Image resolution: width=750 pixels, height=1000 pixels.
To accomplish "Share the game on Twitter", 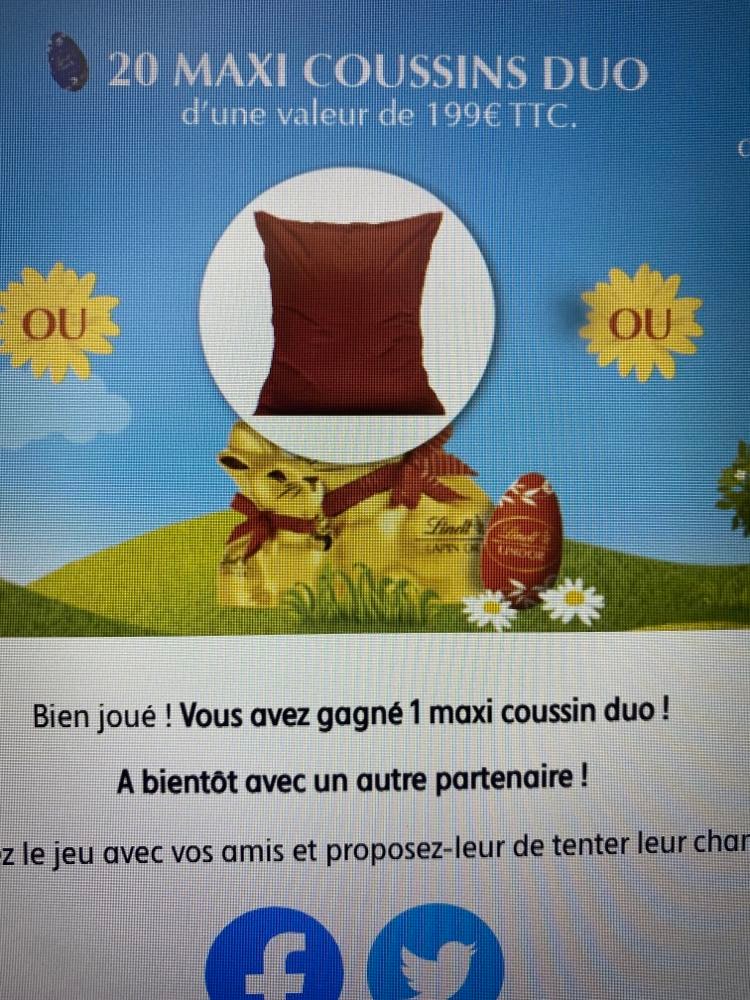I will point(437,958).
